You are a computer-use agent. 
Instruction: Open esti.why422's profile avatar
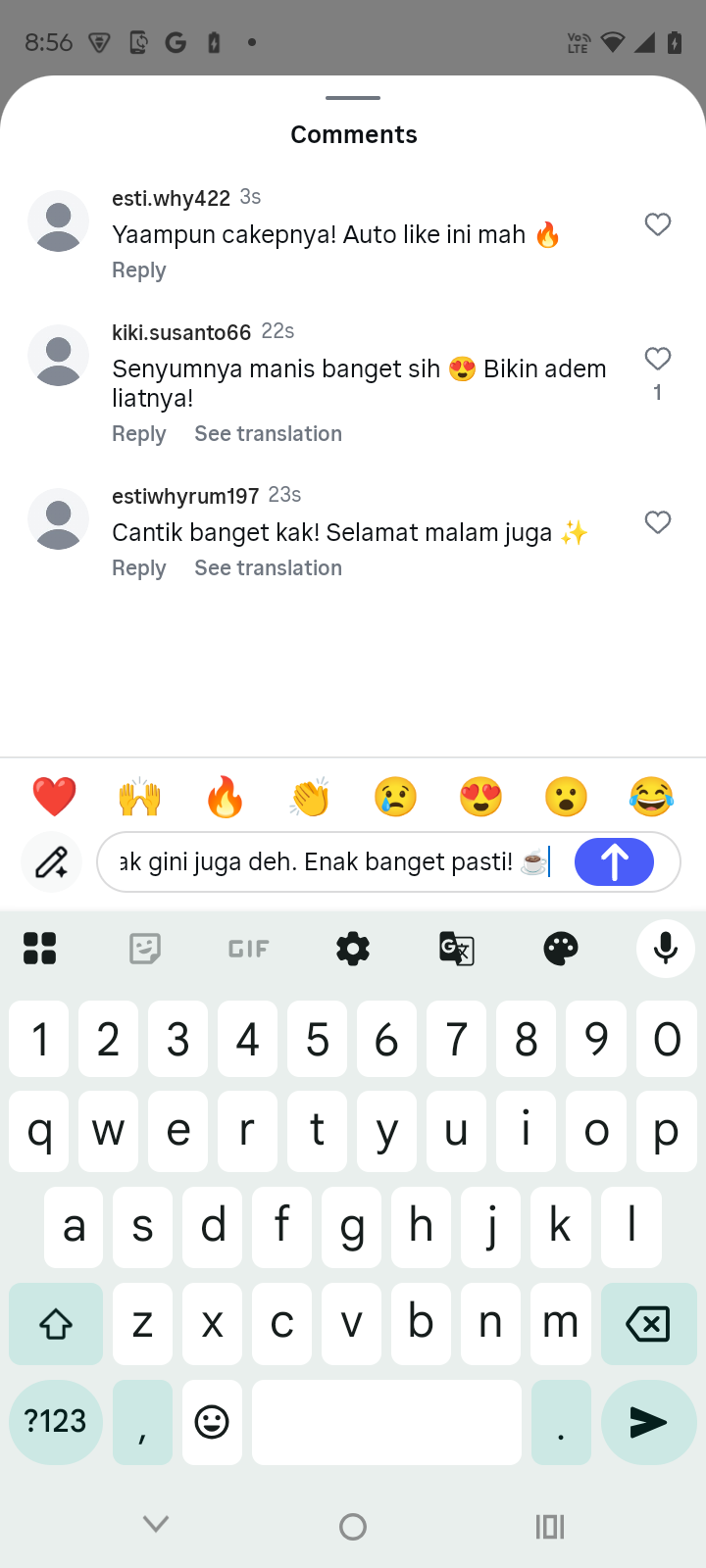click(x=59, y=221)
